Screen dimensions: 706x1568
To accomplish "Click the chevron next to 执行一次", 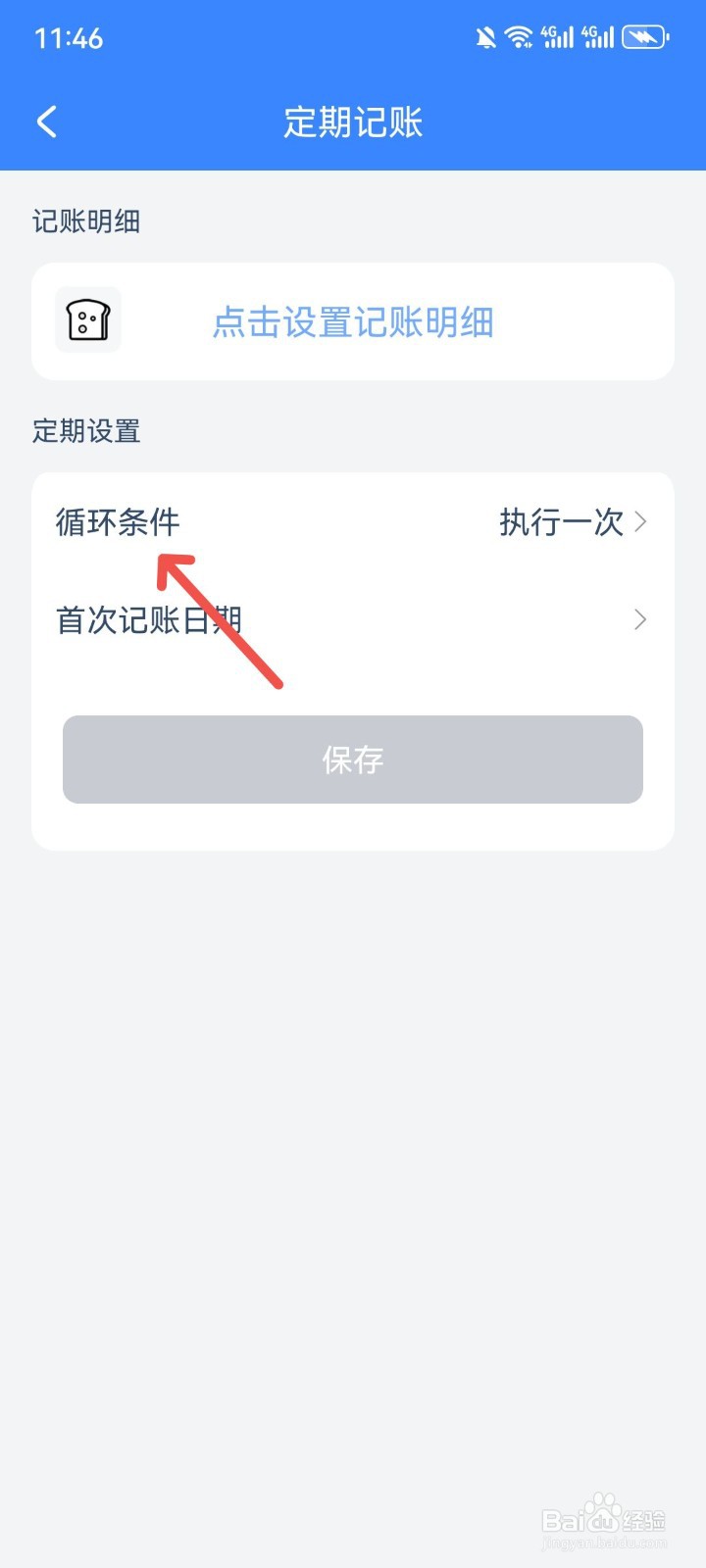I will 641,522.
